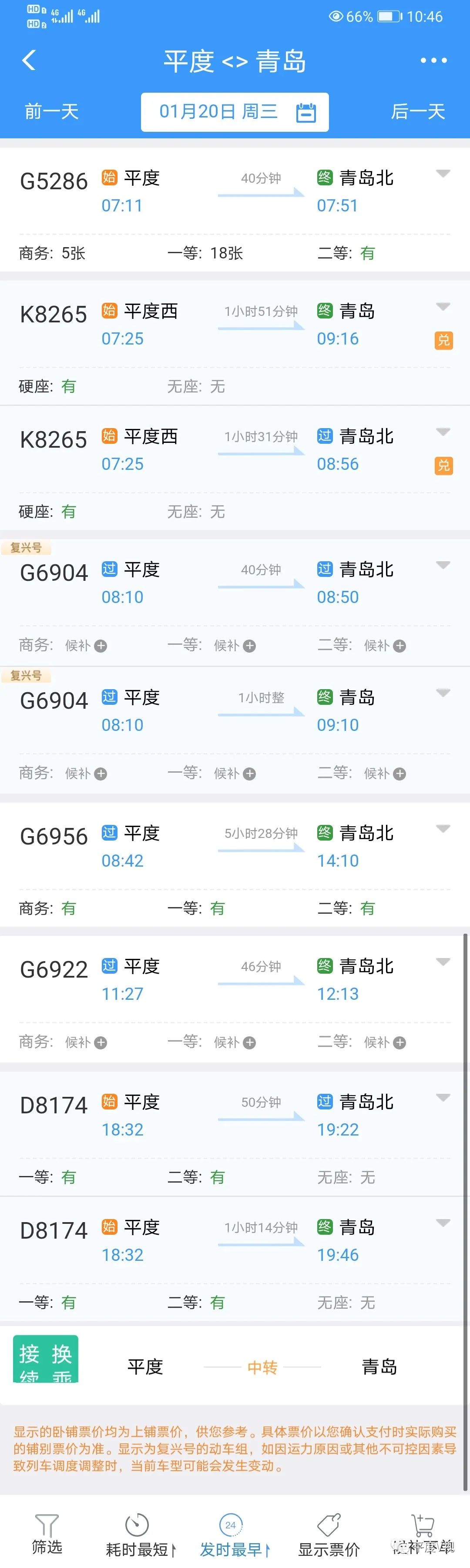470x1568 pixels.
Task: Expand details arrow for train G5286
Action: (443, 174)
